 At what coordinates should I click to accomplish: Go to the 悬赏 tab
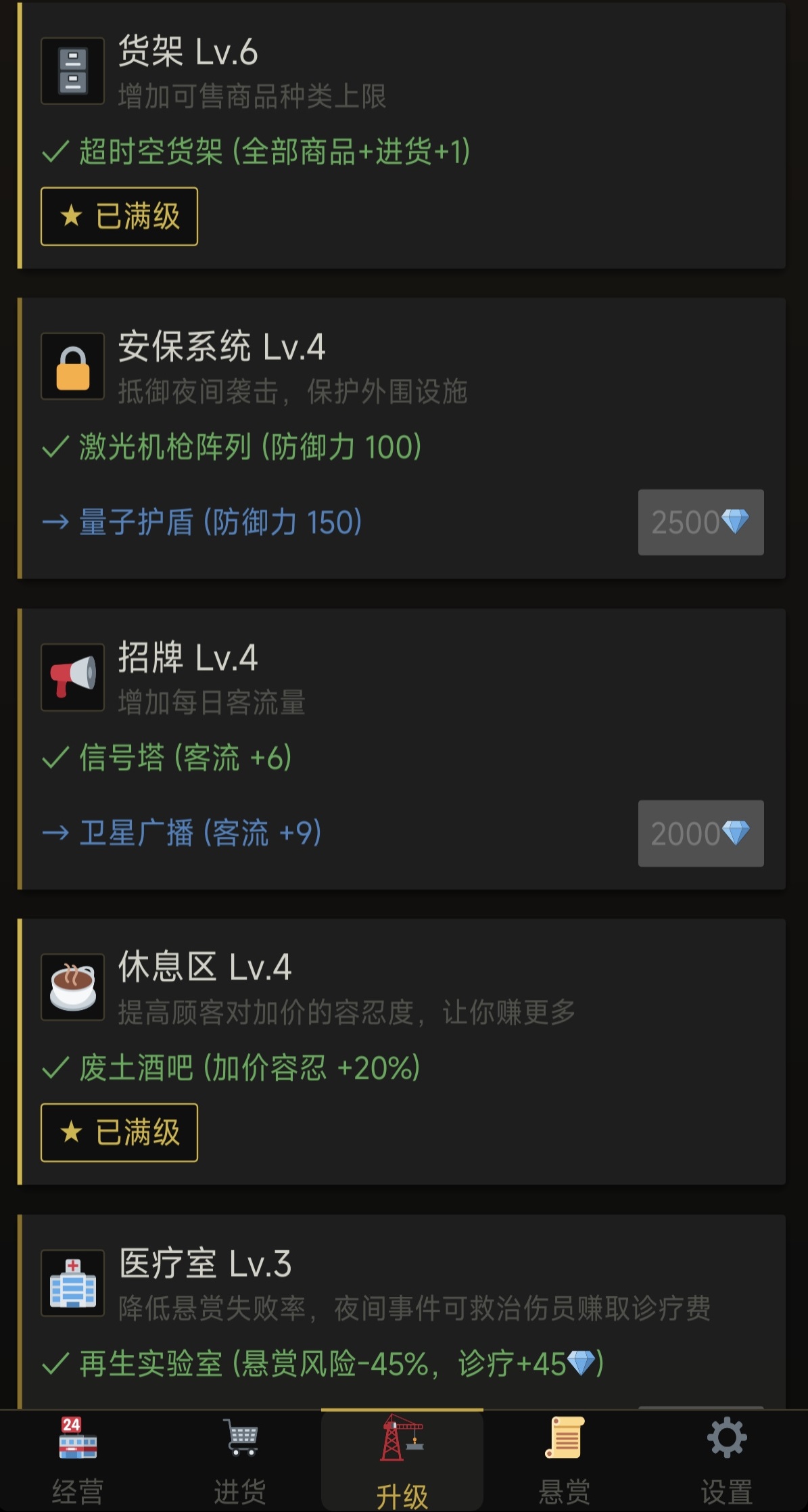pyautogui.click(x=565, y=1461)
